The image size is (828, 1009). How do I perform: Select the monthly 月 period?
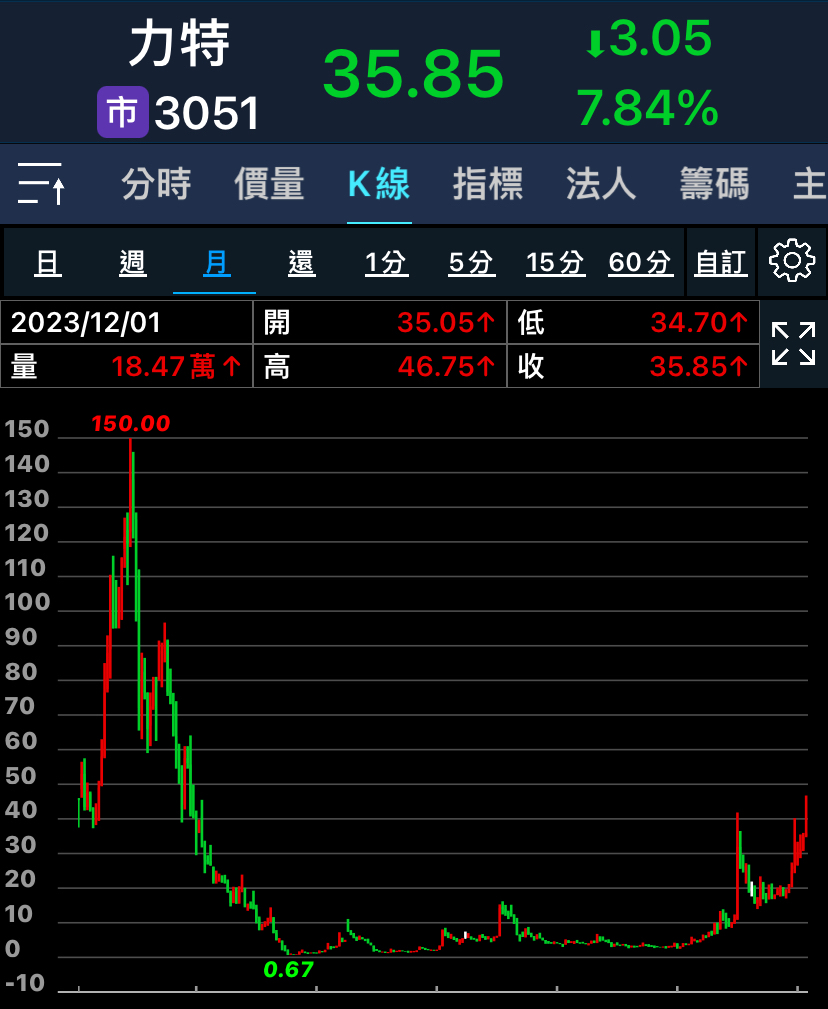(216, 263)
